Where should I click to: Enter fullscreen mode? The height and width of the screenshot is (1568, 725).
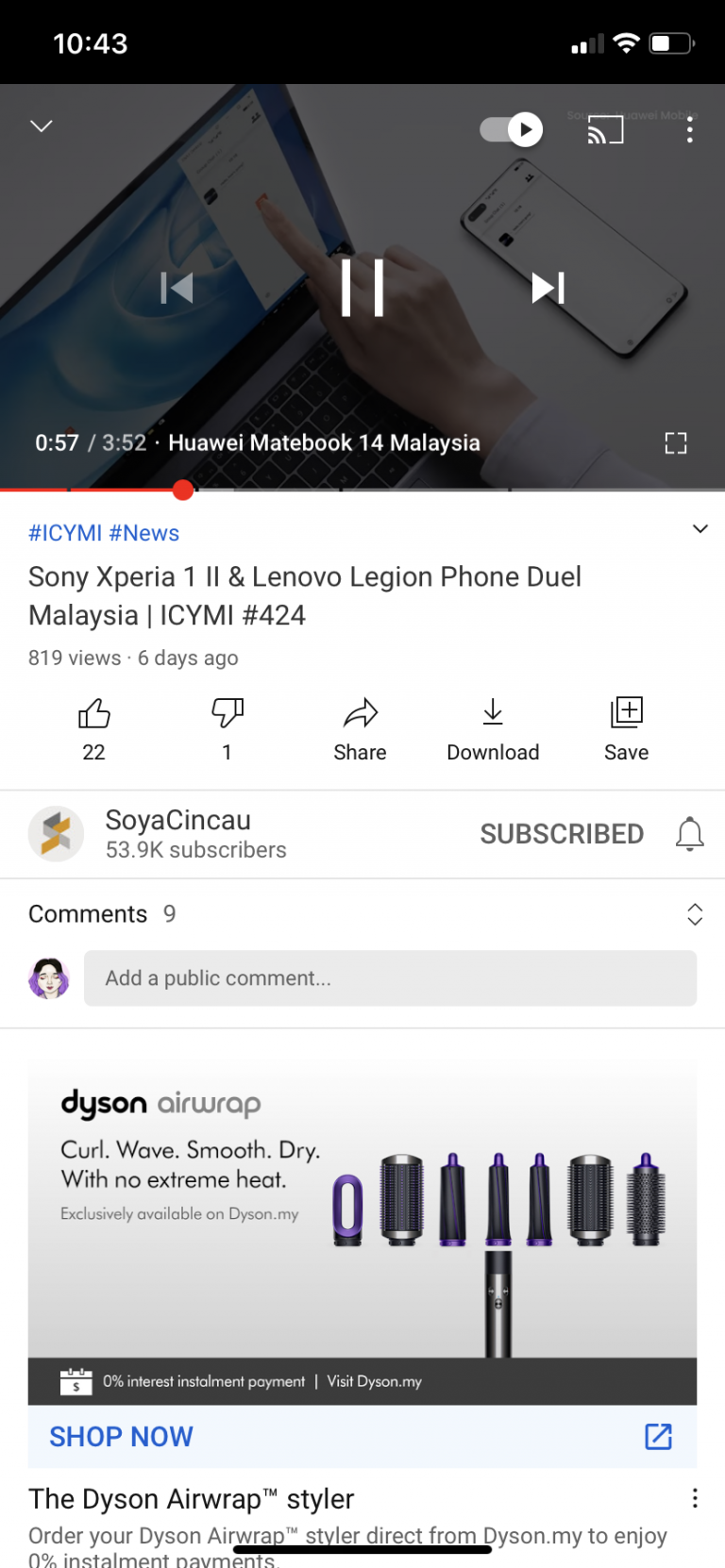click(676, 442)
